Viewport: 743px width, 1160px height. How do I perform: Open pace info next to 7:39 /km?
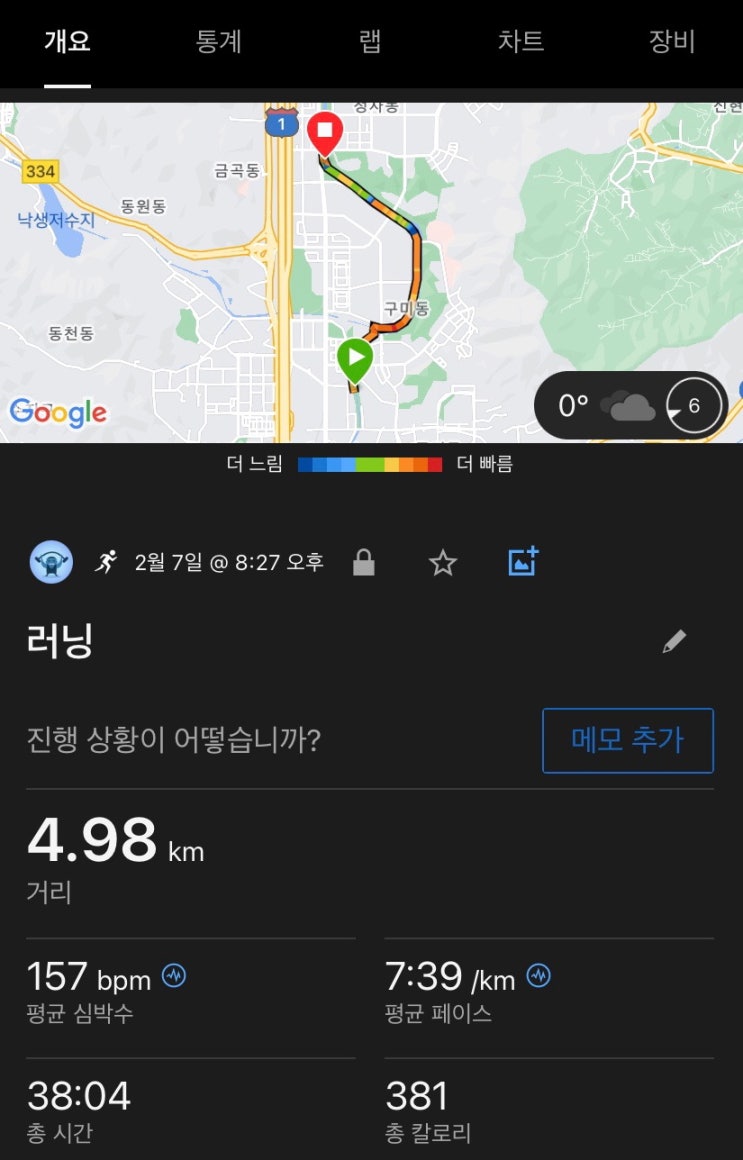(x=538, y=976)
